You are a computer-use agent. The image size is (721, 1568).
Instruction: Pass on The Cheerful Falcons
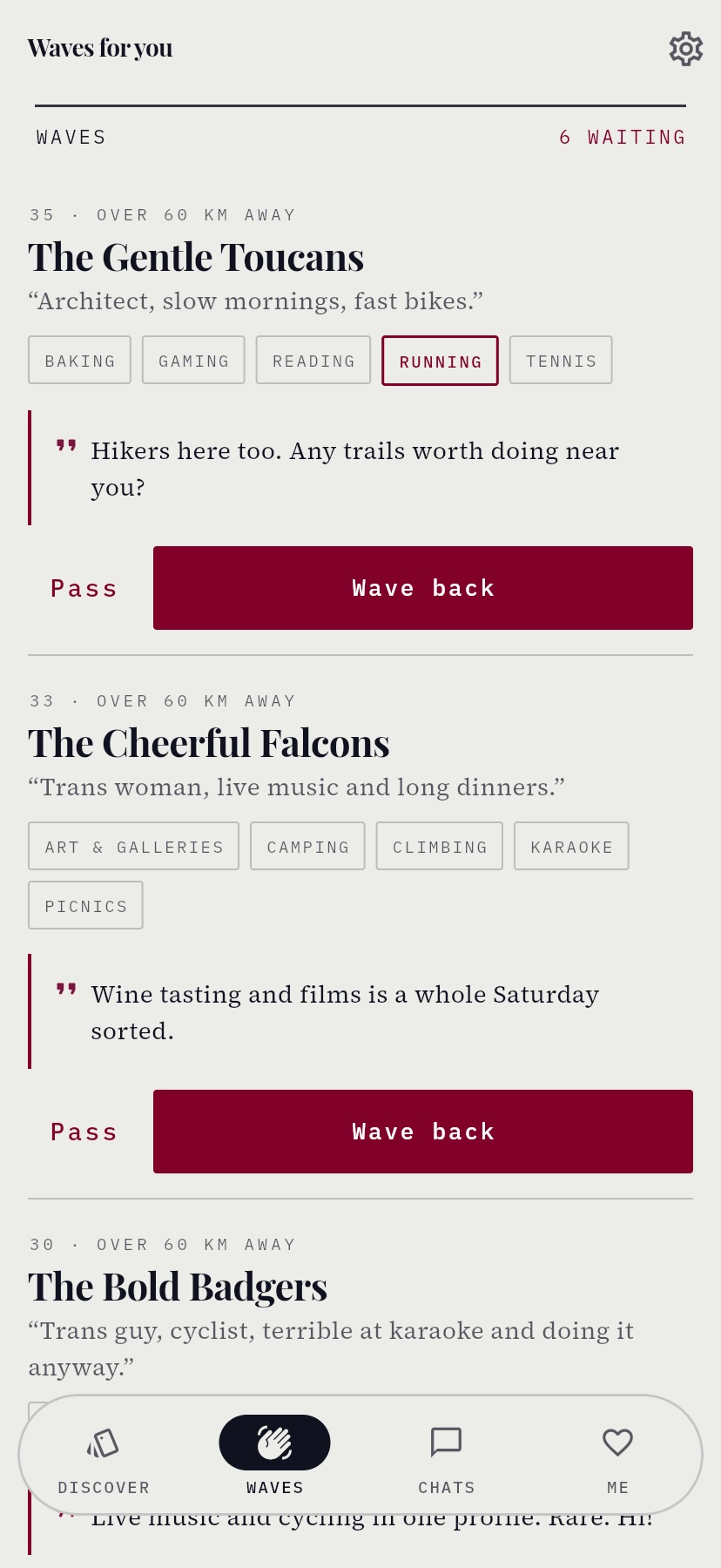(84, 1132)
